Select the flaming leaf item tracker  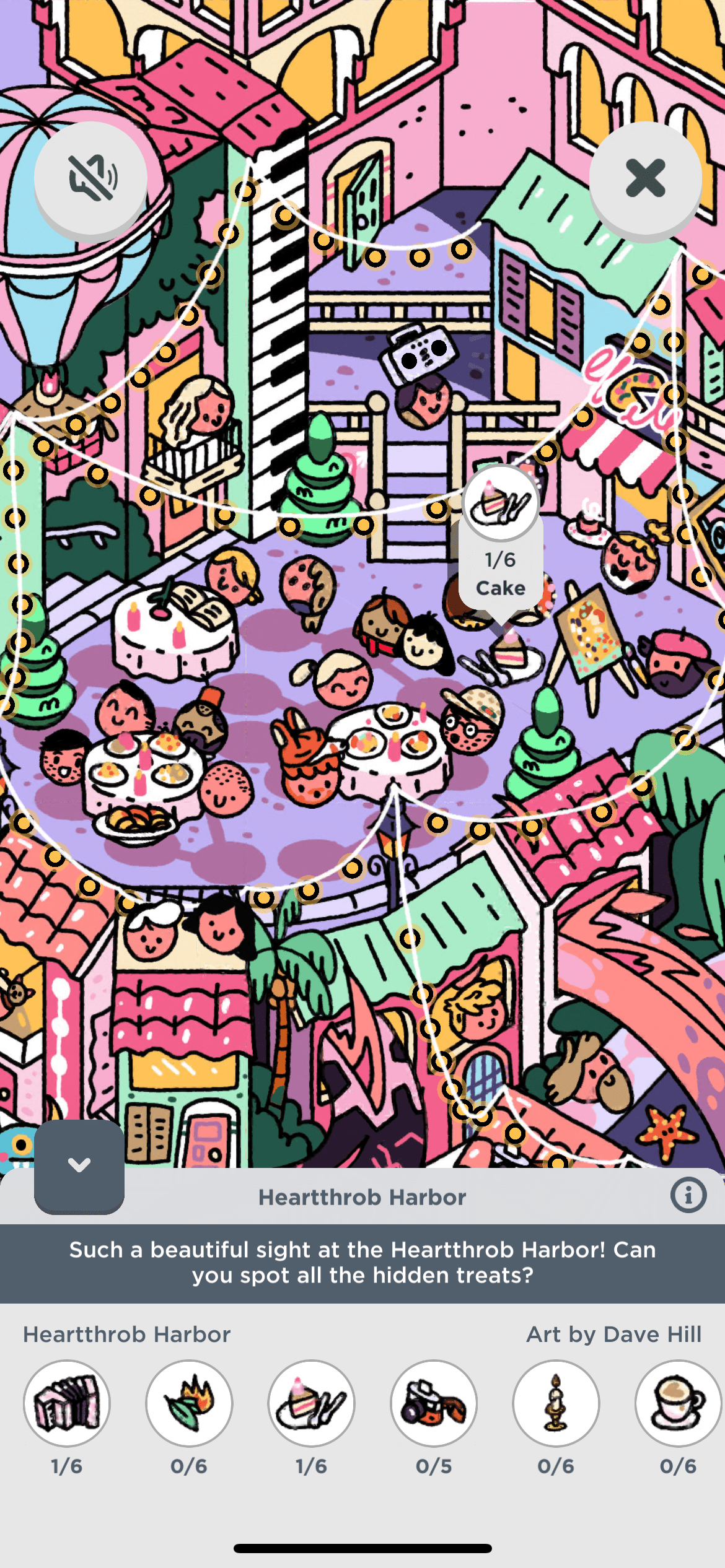pyautogui.click(x=189, y=1403)
